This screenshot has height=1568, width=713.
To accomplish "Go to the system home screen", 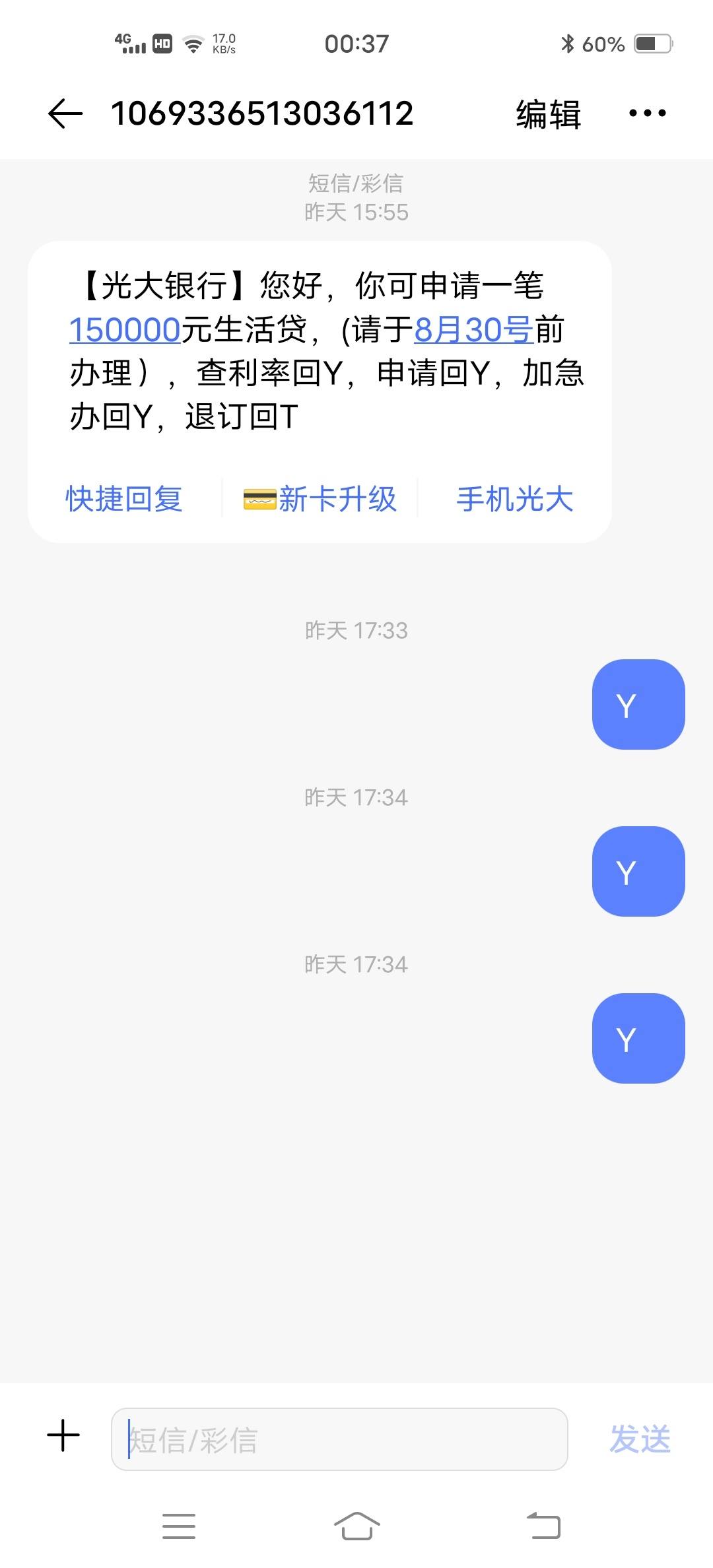I will tap(356, 1526).
